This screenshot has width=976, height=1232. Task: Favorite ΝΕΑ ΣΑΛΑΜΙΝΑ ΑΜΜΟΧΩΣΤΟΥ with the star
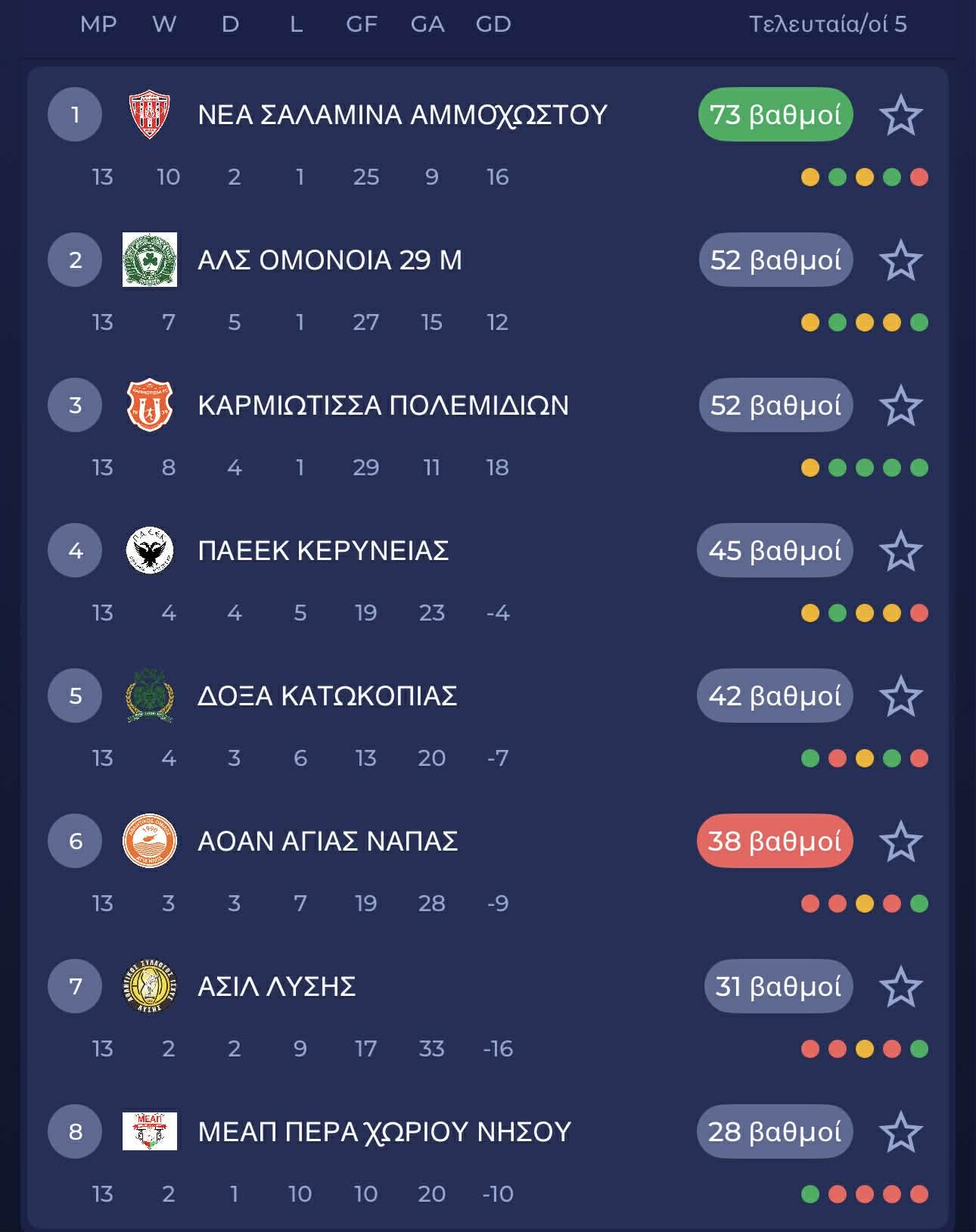pos(900,115)
